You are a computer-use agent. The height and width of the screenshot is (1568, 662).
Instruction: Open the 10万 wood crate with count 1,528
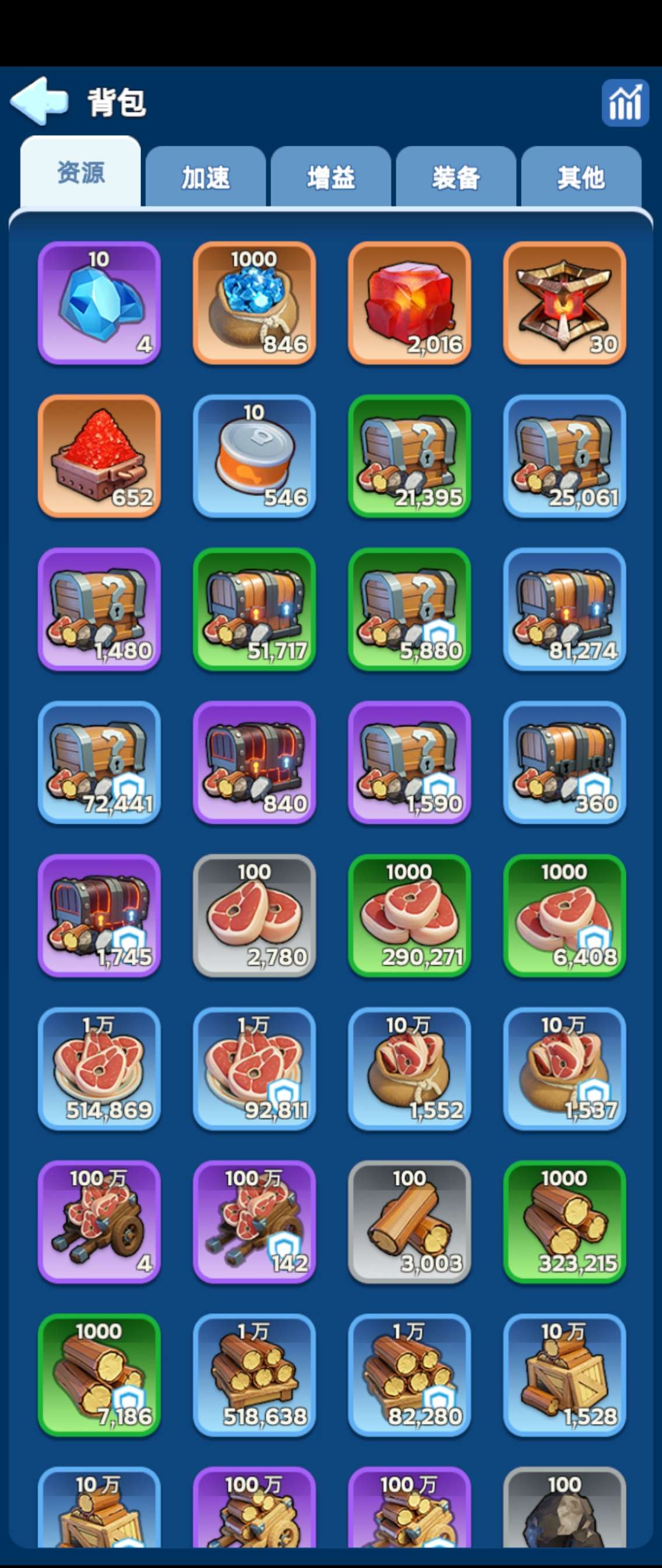(x=565, y=1375)
